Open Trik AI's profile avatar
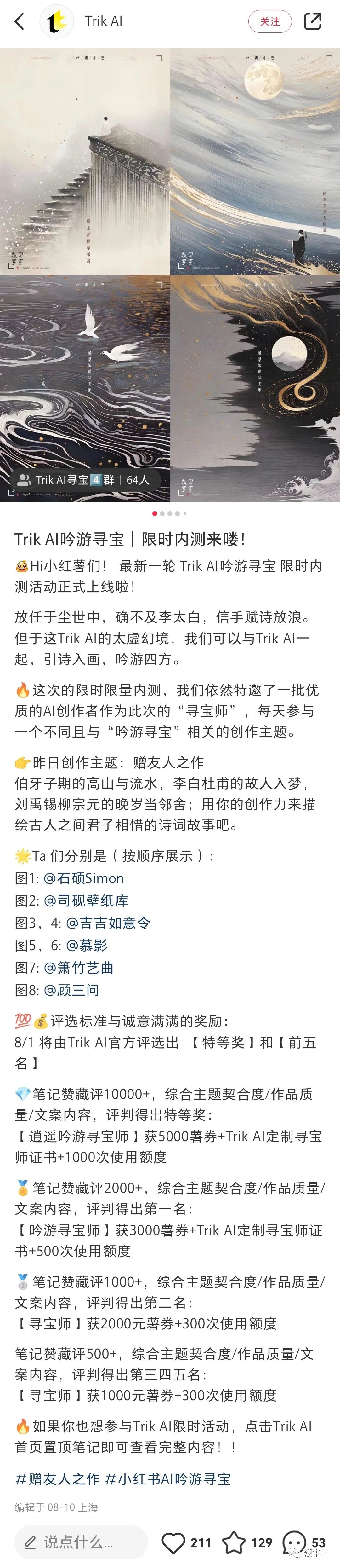This screenshot has height=1568, width=340. click(57, 22)
